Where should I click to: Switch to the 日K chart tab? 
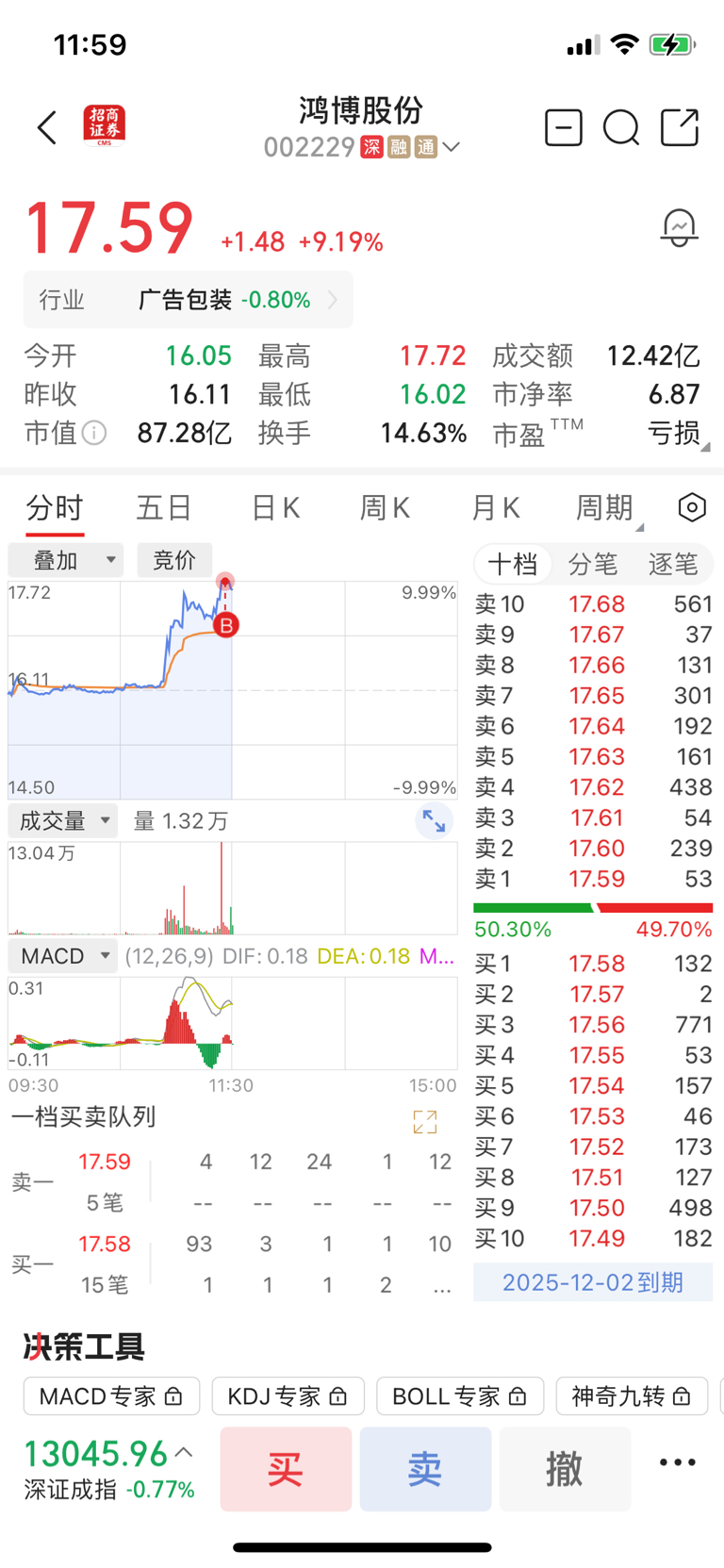[275, 508]
